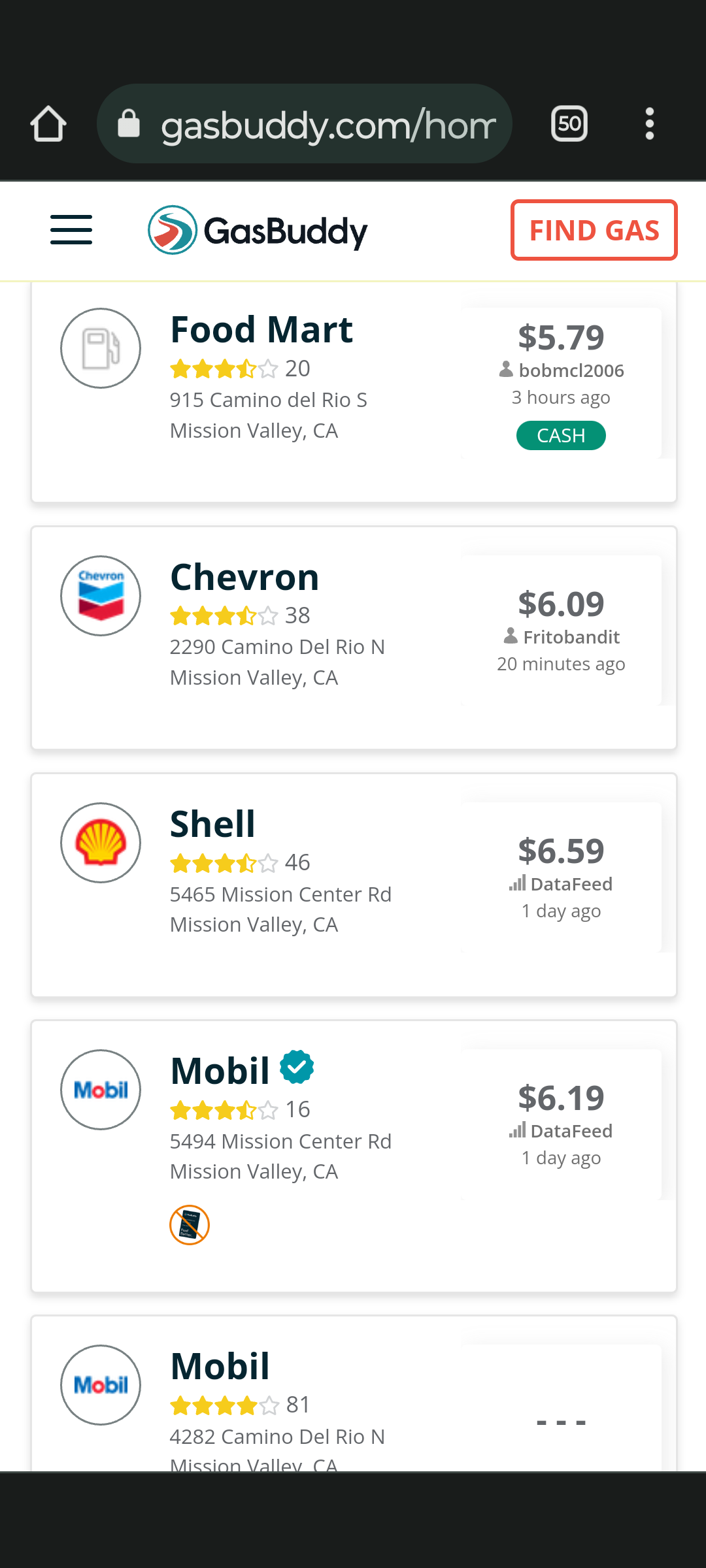Go to the GasBuddy logo home link
Viewport: 706px width, 1568px height.
(258, 230)
